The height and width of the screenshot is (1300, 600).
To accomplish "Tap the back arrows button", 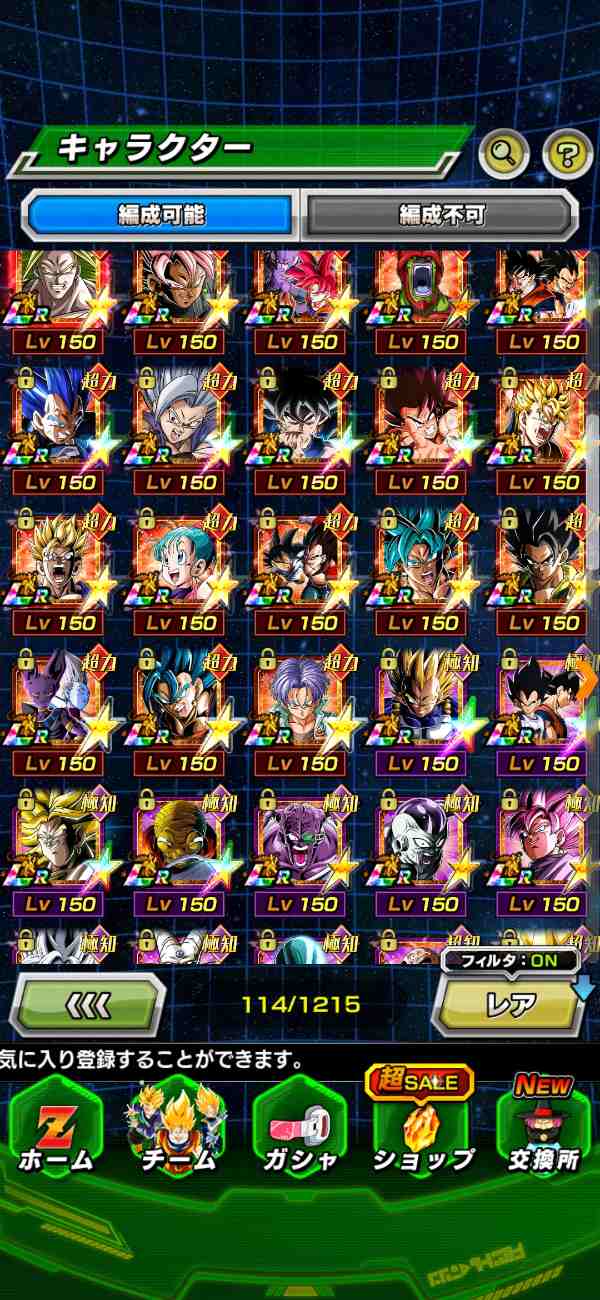I will point(88,1004).
